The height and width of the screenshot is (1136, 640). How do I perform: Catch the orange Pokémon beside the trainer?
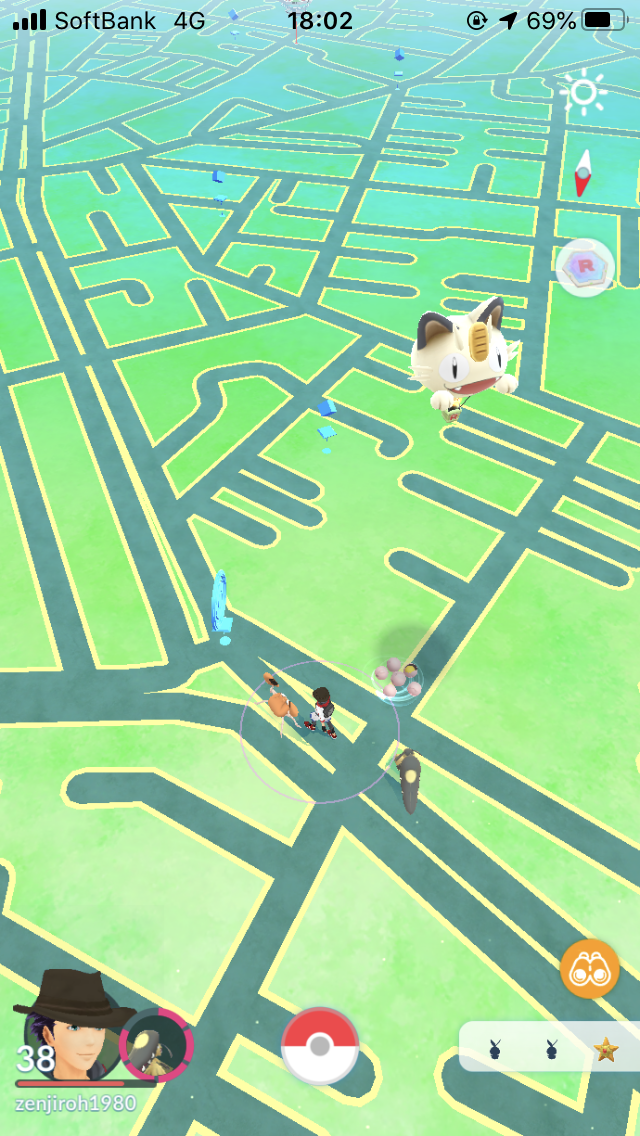(279, 703)
